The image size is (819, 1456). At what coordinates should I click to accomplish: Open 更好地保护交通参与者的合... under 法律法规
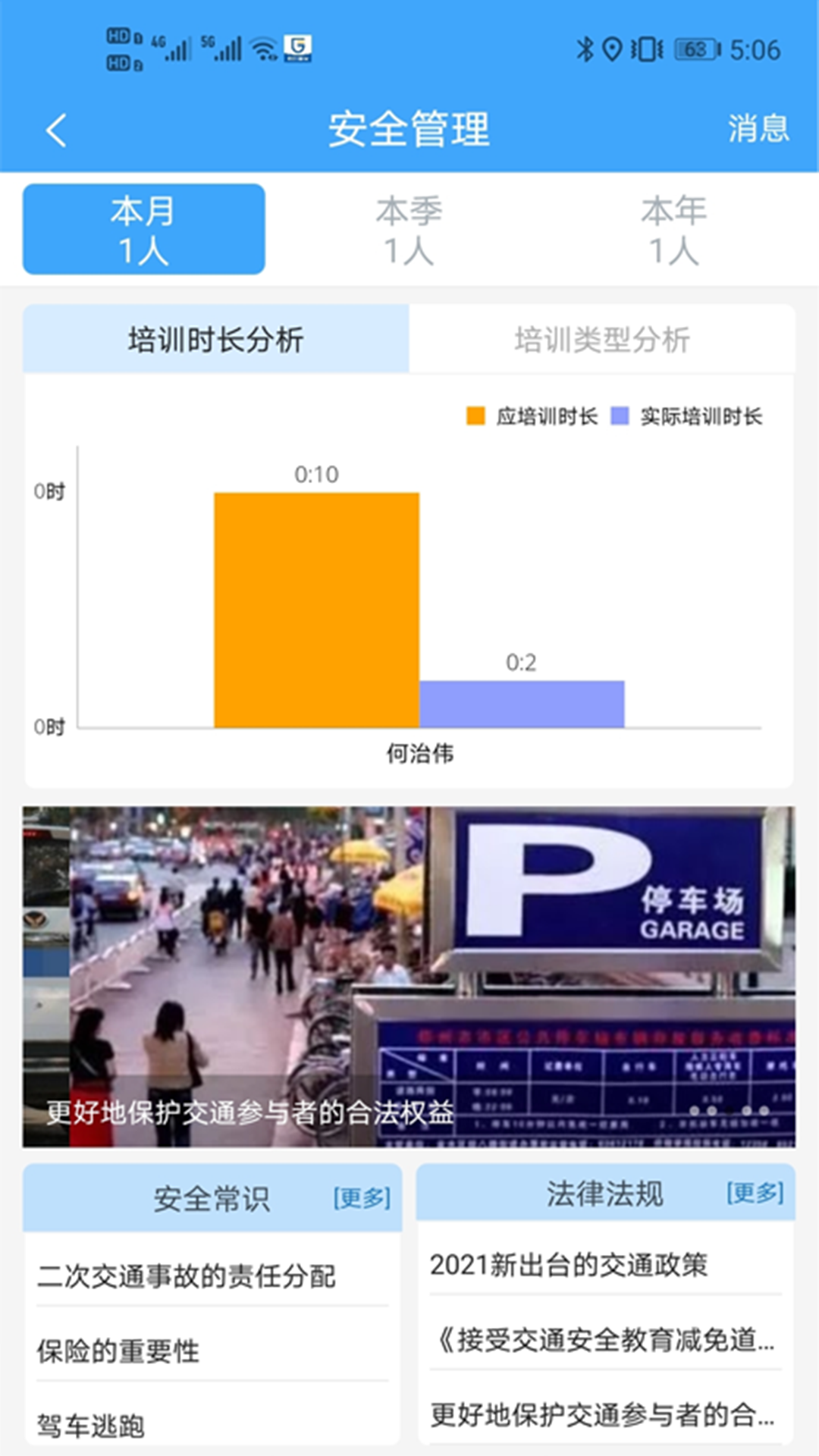click(603, 1414)
